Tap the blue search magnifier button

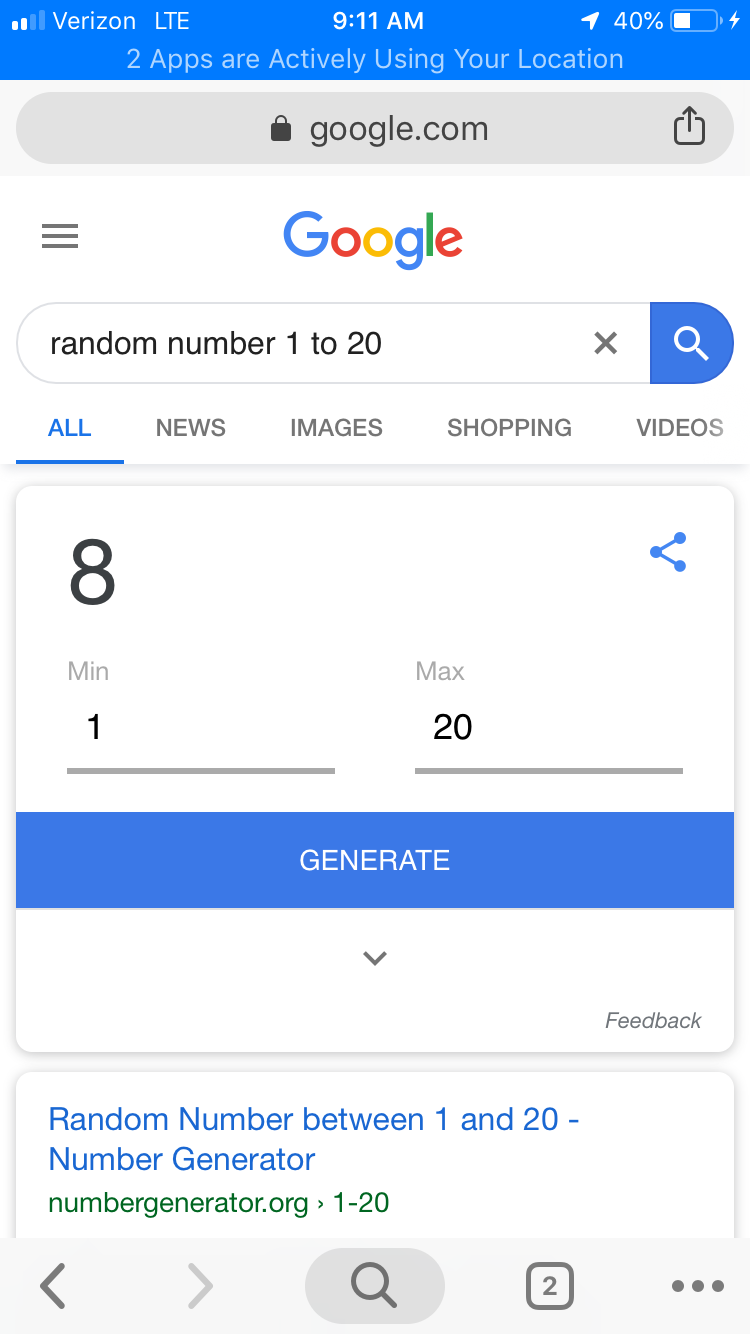tap(691, 343)
